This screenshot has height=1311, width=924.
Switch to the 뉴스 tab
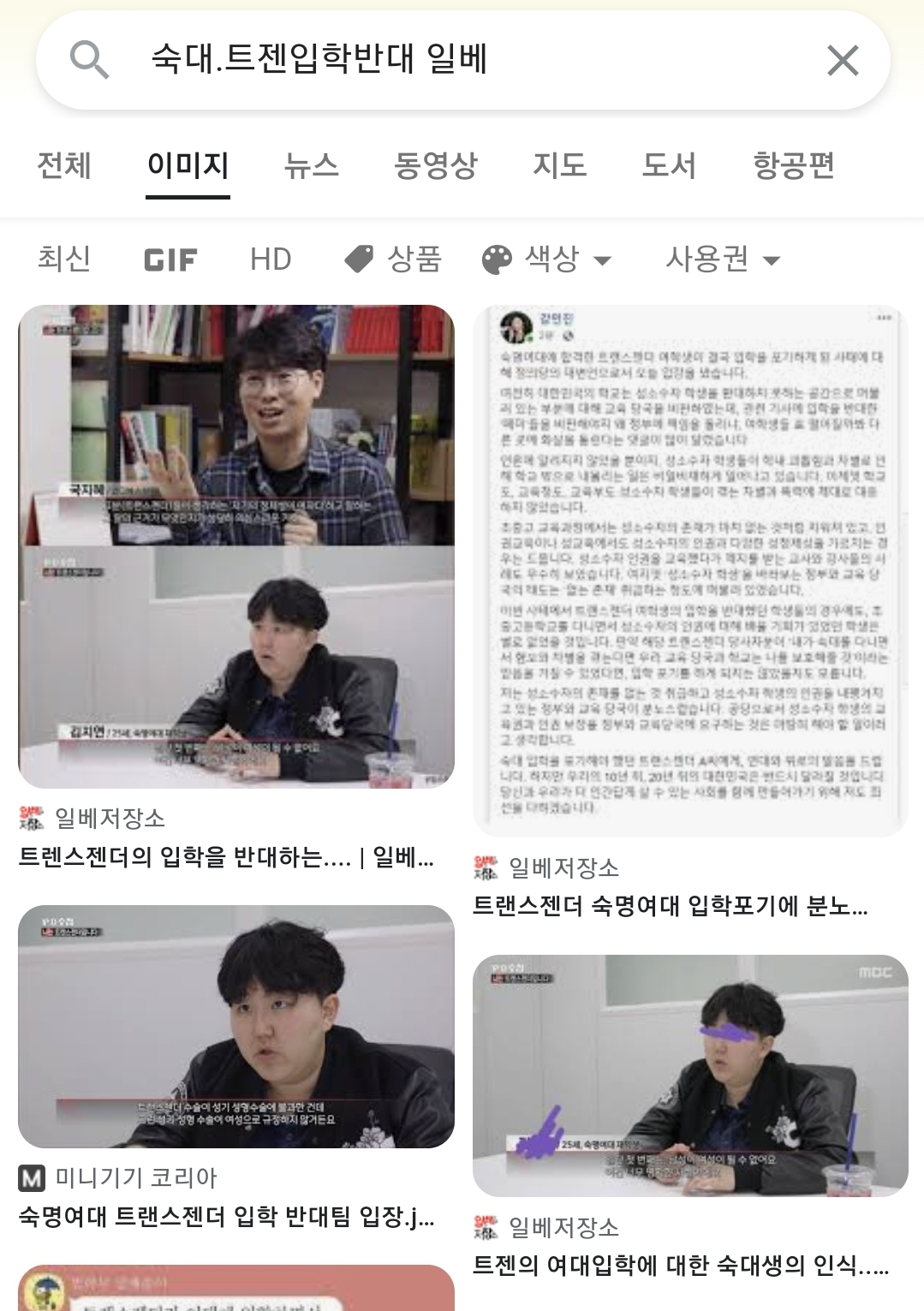coord(312,165)
